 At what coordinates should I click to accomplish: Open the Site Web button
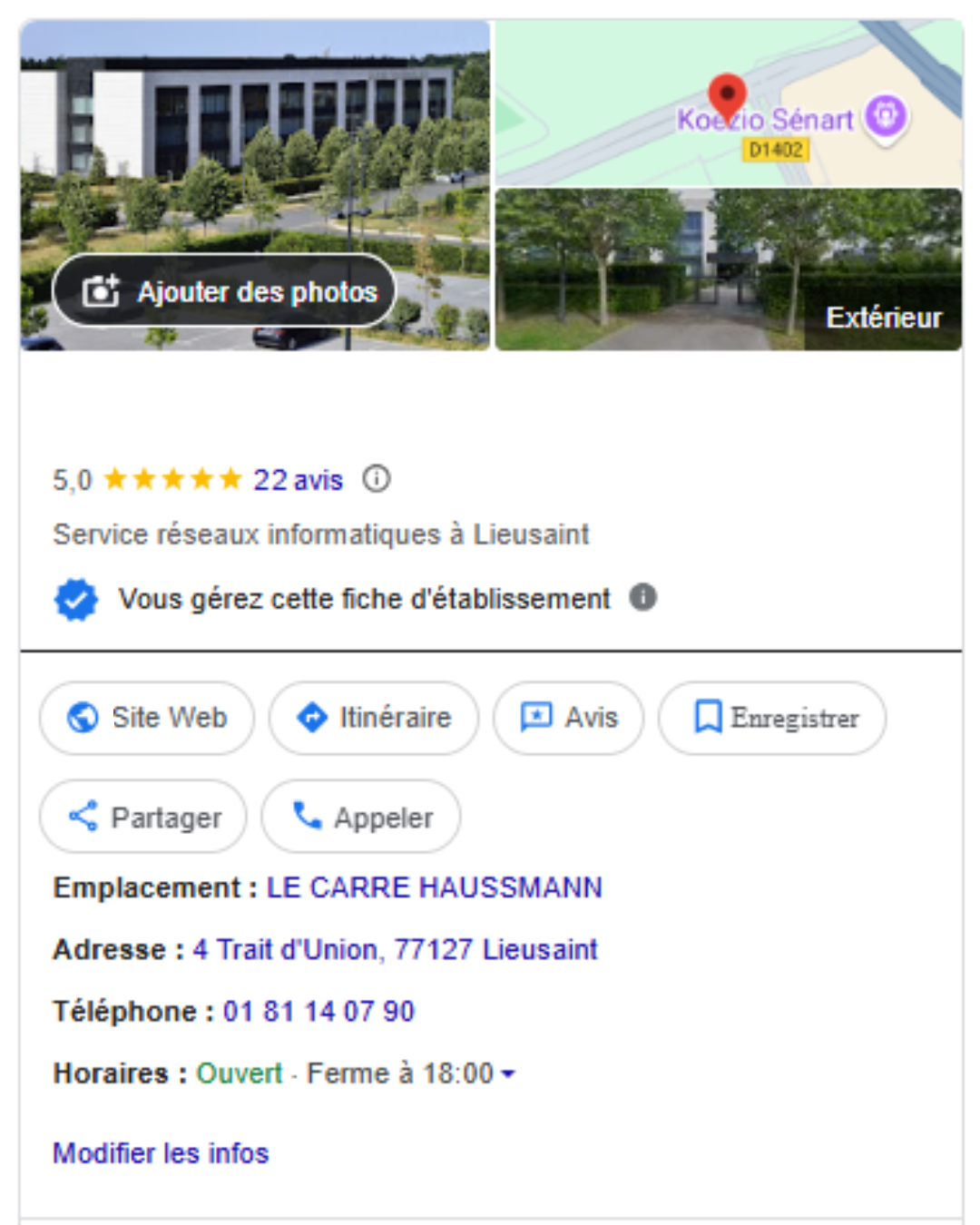(147, 718)
